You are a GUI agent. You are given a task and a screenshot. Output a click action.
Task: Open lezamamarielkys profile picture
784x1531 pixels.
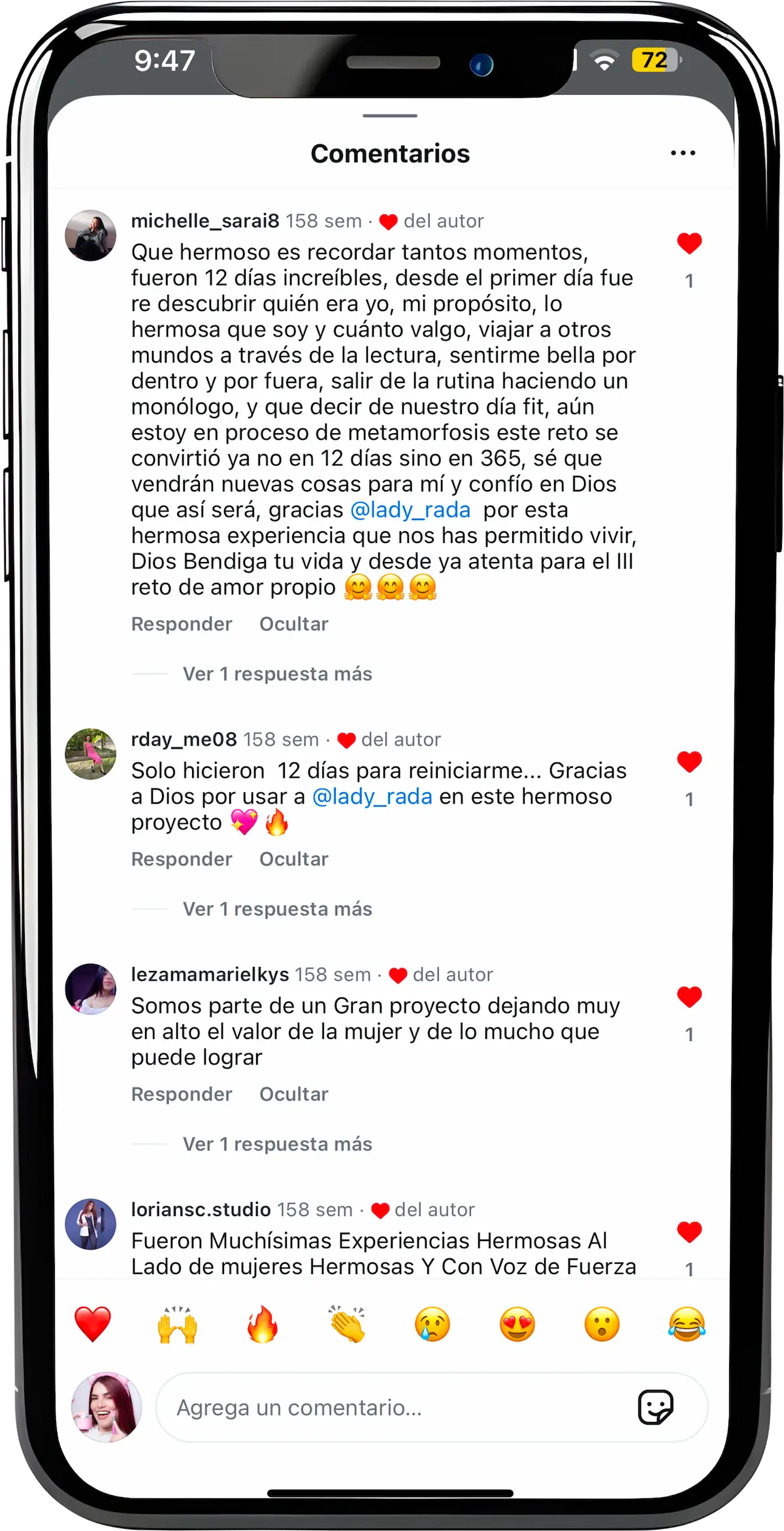tap(91, 989)
